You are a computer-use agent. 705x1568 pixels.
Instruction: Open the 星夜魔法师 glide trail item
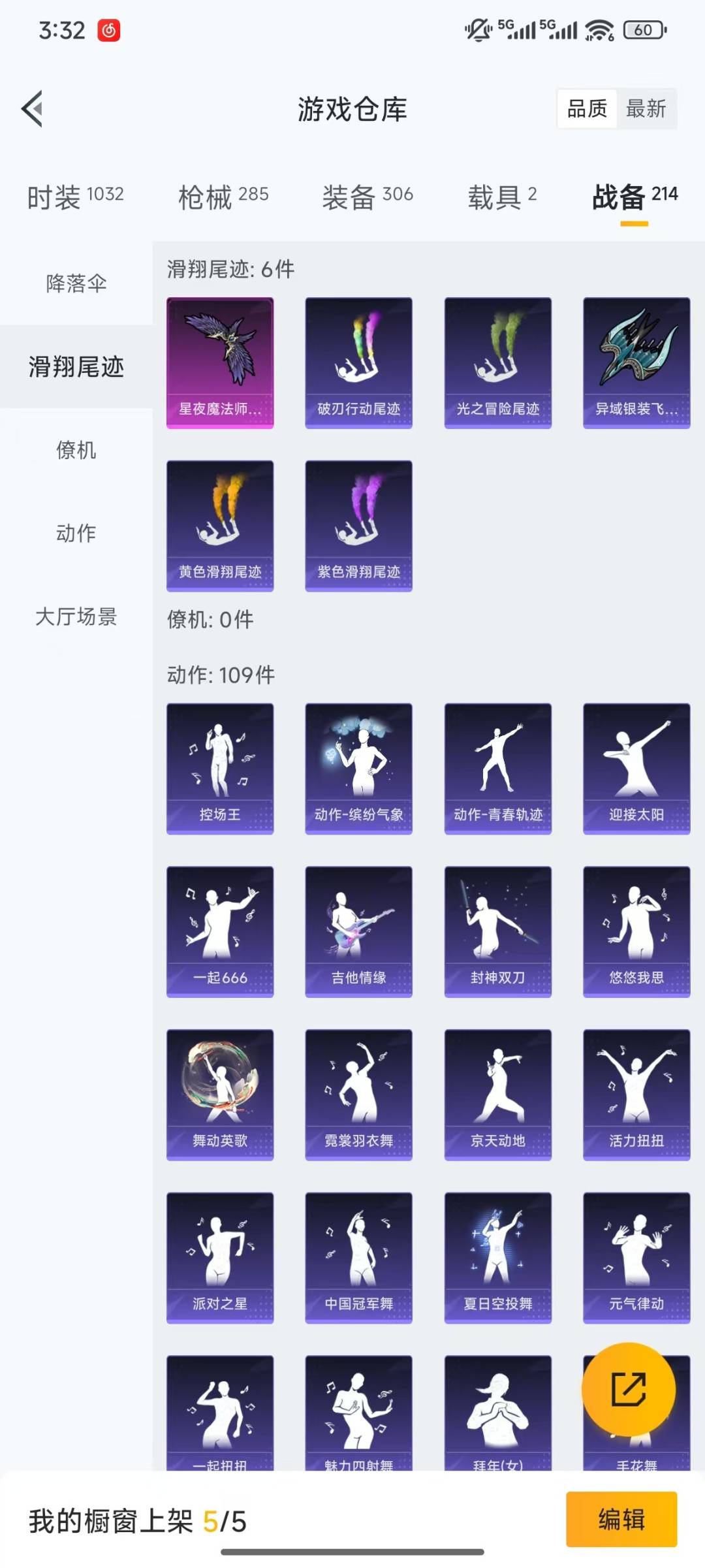pyautogui.click(x=220, y=362)
